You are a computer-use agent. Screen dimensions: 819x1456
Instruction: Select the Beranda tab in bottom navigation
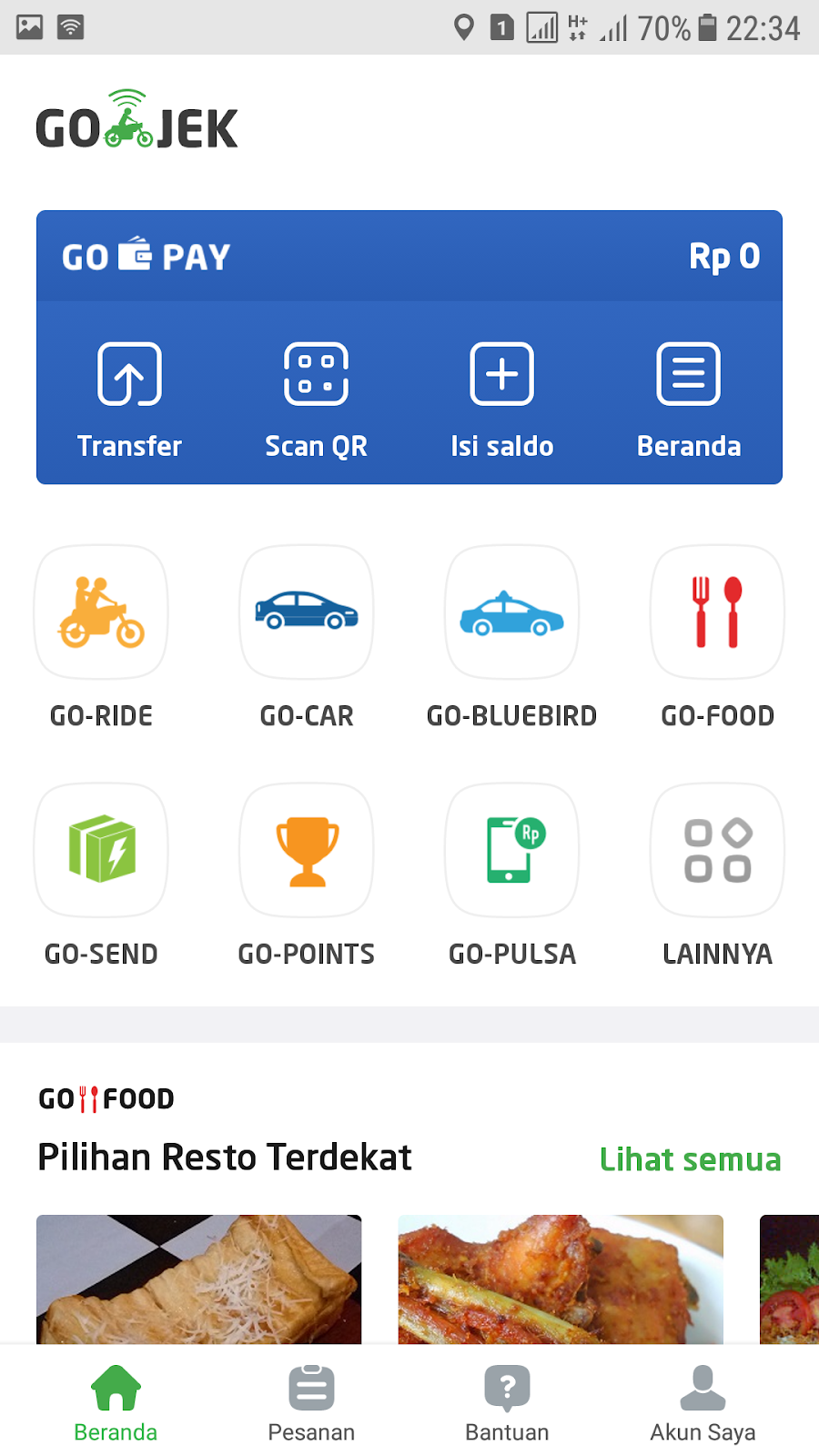pyautogui.click(x=116, y=1403)
